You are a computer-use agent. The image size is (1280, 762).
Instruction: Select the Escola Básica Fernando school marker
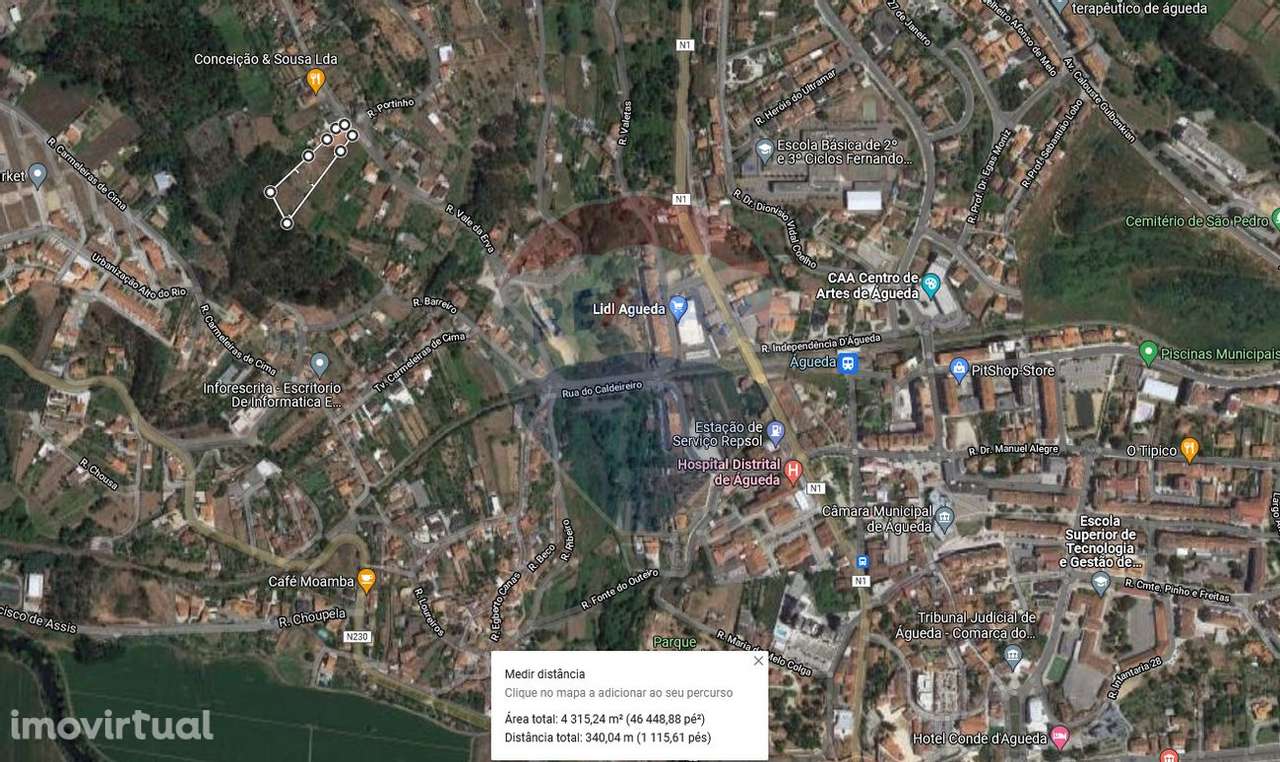(764, 150)
